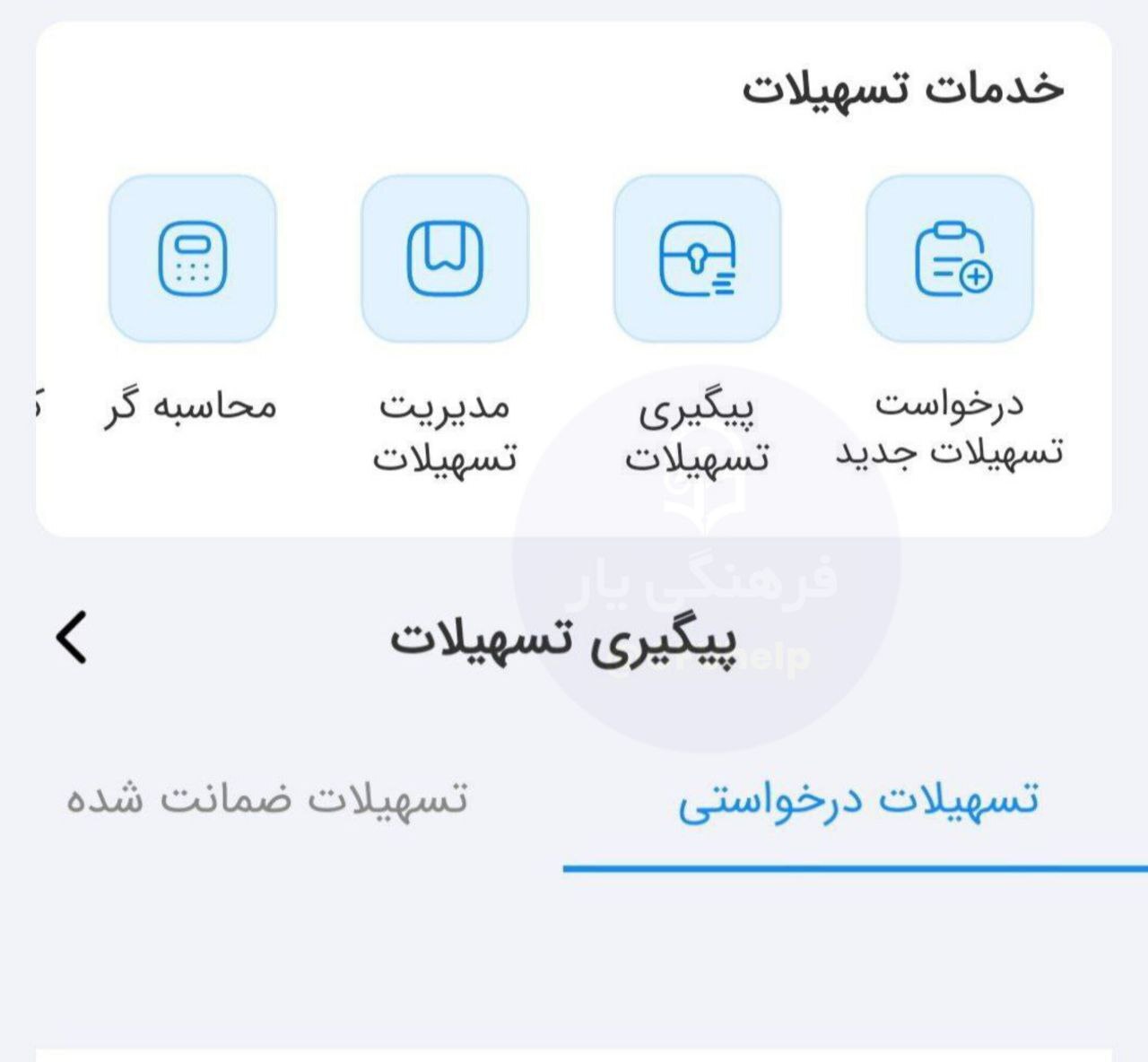Go back from پیگیری تسهیلات page
1148x1062 pixels.
(72, 638)
